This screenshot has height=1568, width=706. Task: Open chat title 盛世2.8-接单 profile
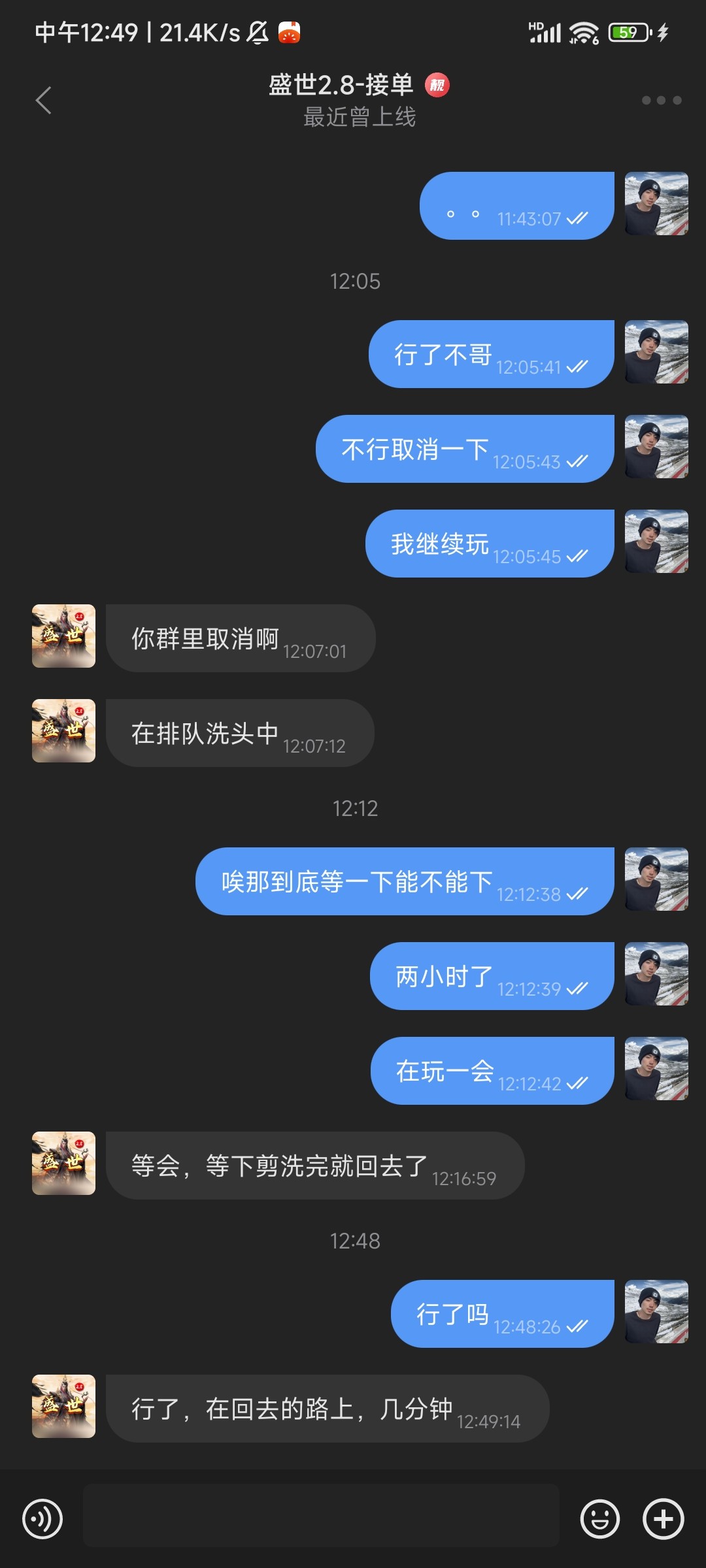(341, 85)
